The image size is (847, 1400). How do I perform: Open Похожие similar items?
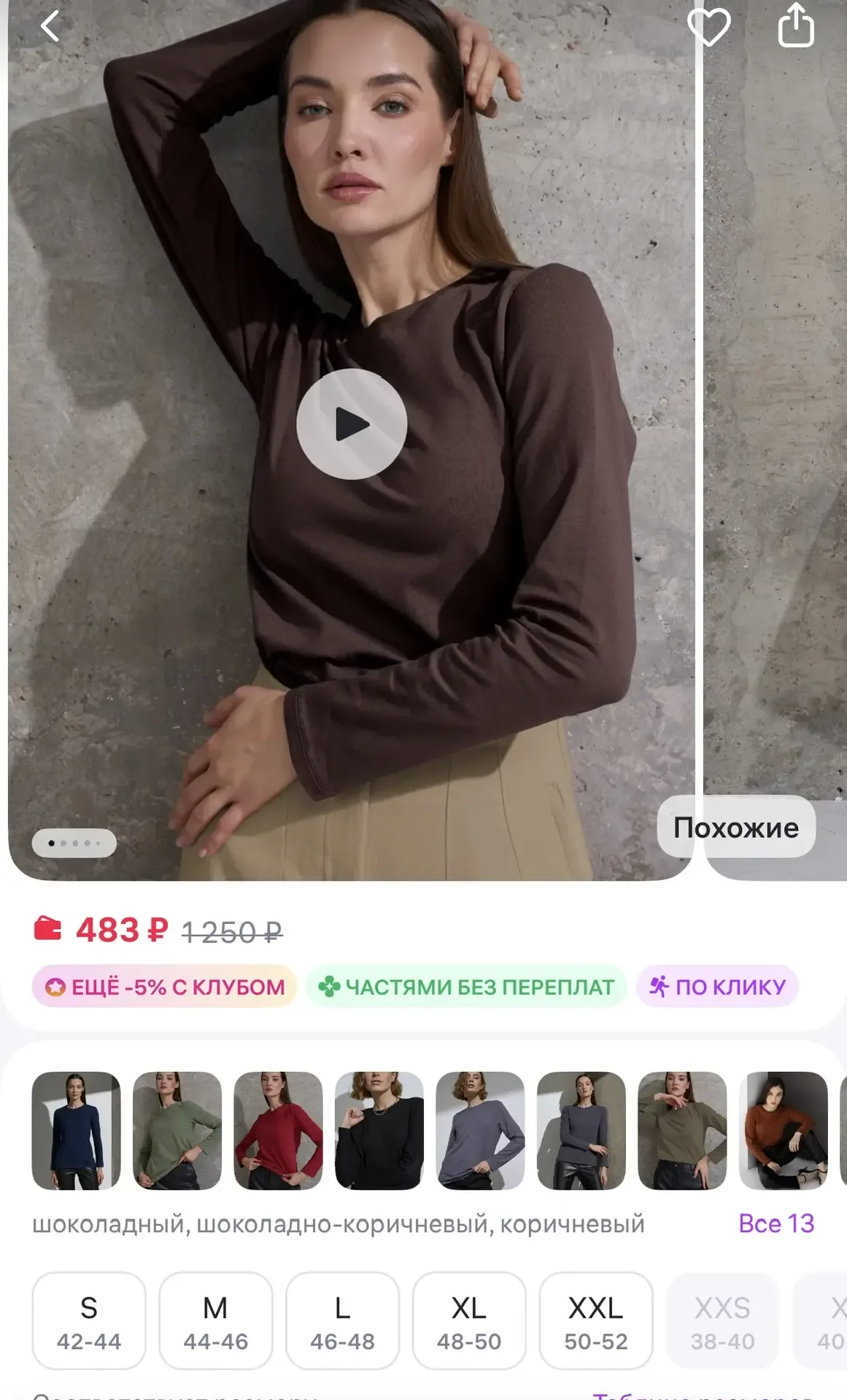click(x=736, y=827)
